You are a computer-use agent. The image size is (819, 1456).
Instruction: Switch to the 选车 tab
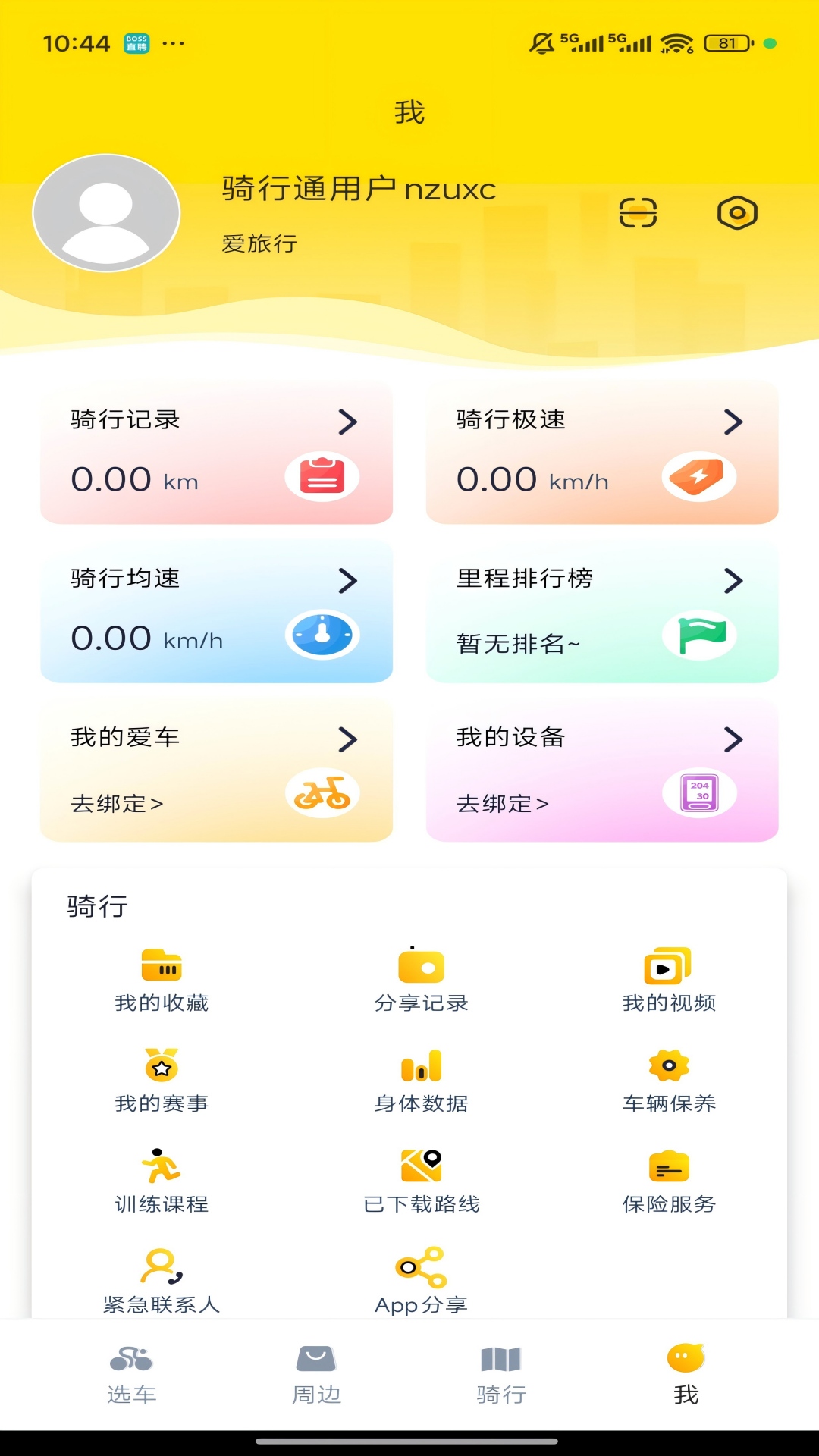click(x=133, y=1380)
